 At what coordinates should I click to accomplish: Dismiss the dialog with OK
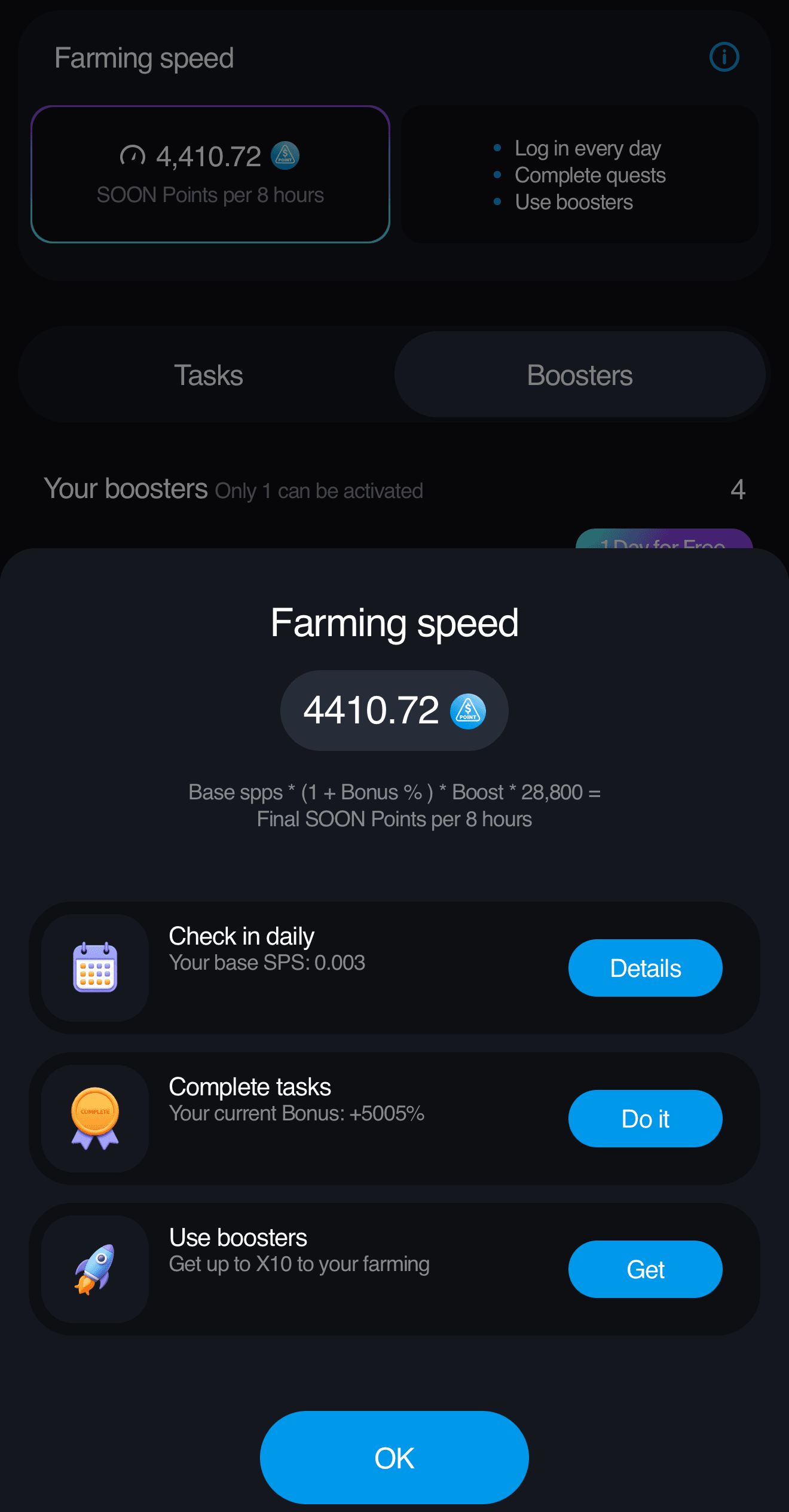coord(393,1457)
